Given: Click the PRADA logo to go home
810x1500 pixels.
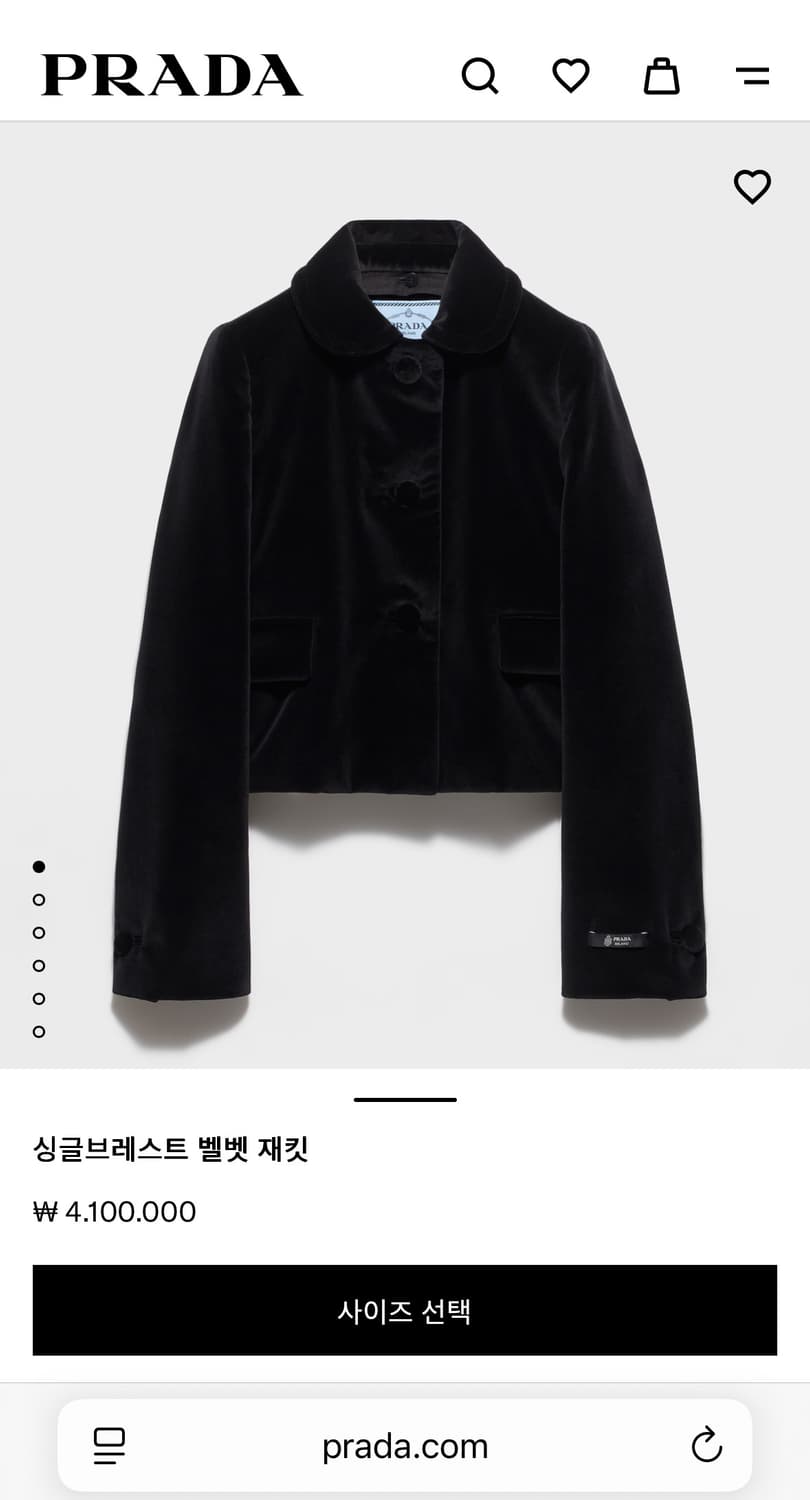Looking at the screenshot, I should [x=172, y=75].
